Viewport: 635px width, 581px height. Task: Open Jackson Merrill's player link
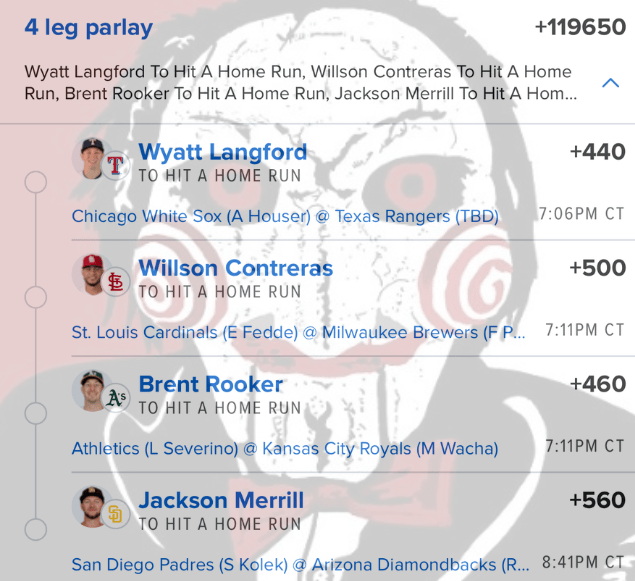220,501
